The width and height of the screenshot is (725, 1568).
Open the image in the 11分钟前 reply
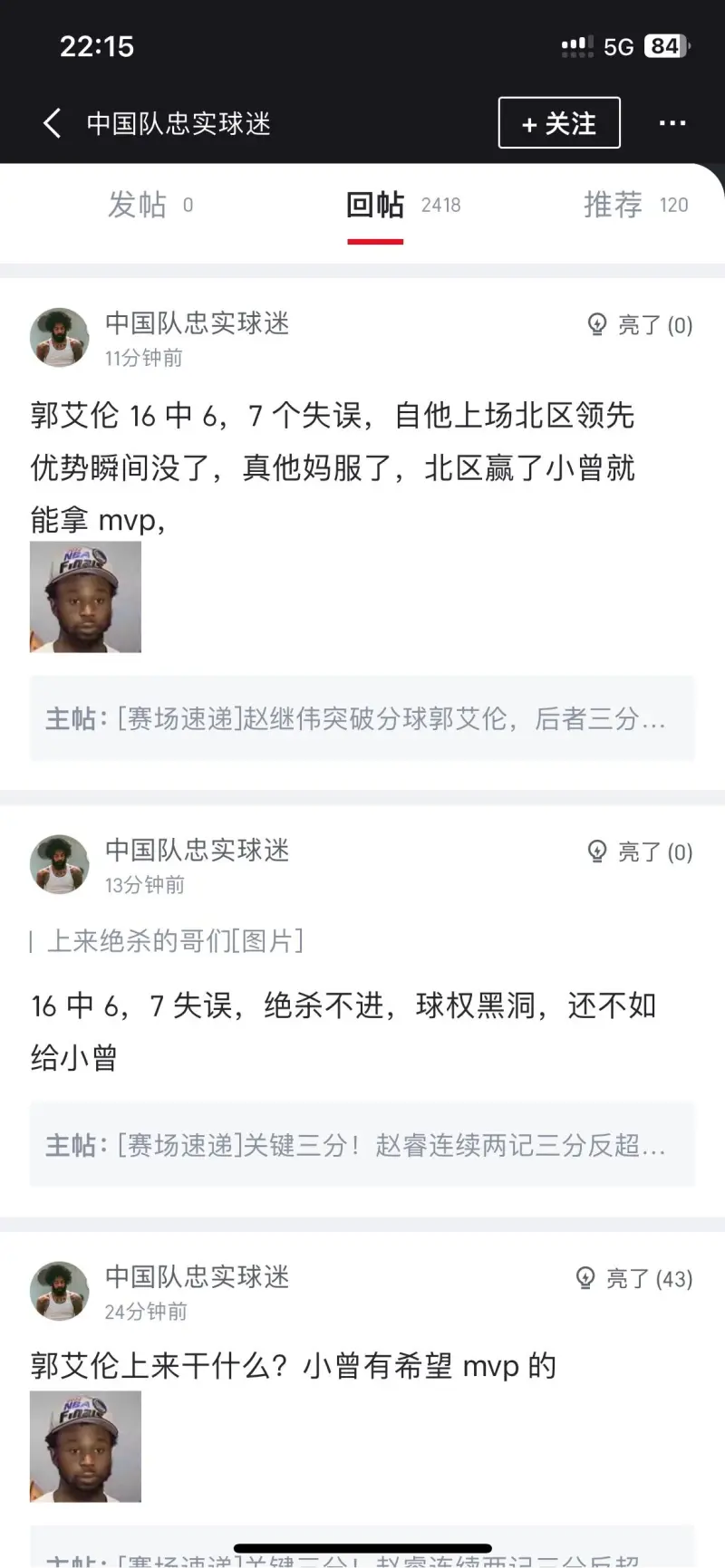pyautogui.click(x=85, y=597)
